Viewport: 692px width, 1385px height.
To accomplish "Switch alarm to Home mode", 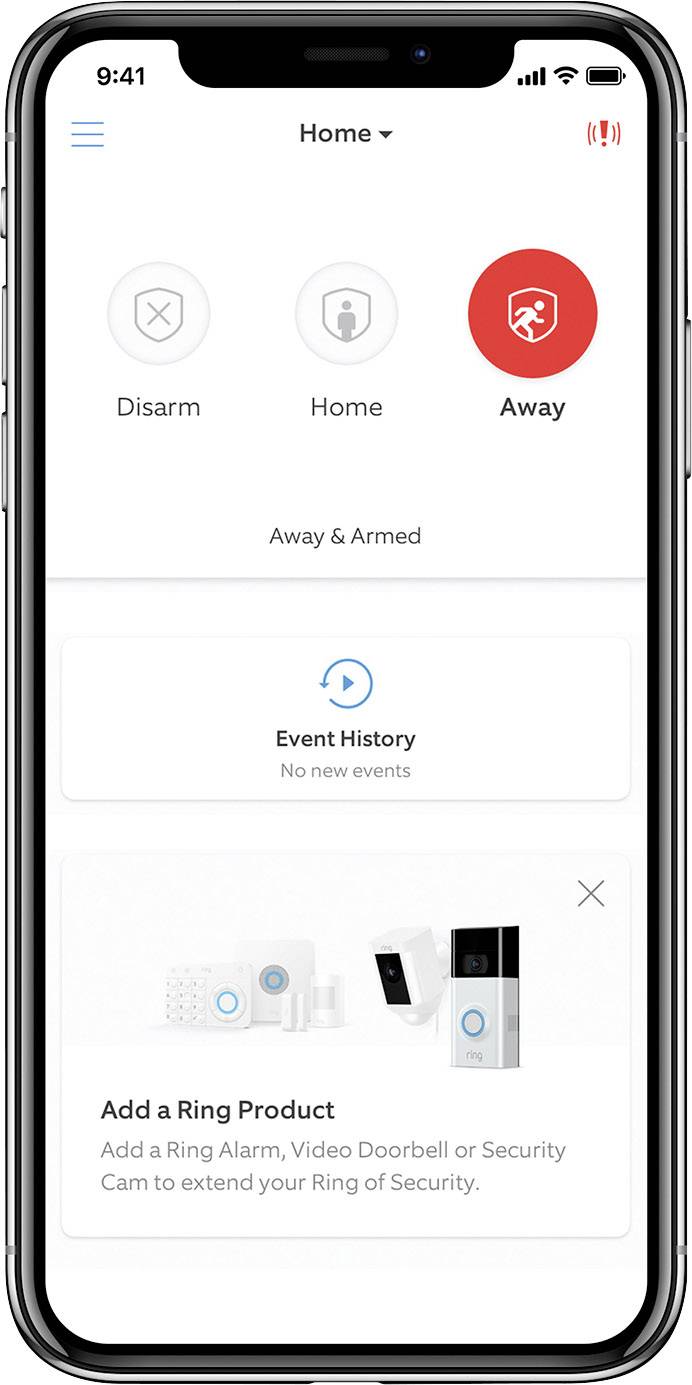I will coord(346,314).
